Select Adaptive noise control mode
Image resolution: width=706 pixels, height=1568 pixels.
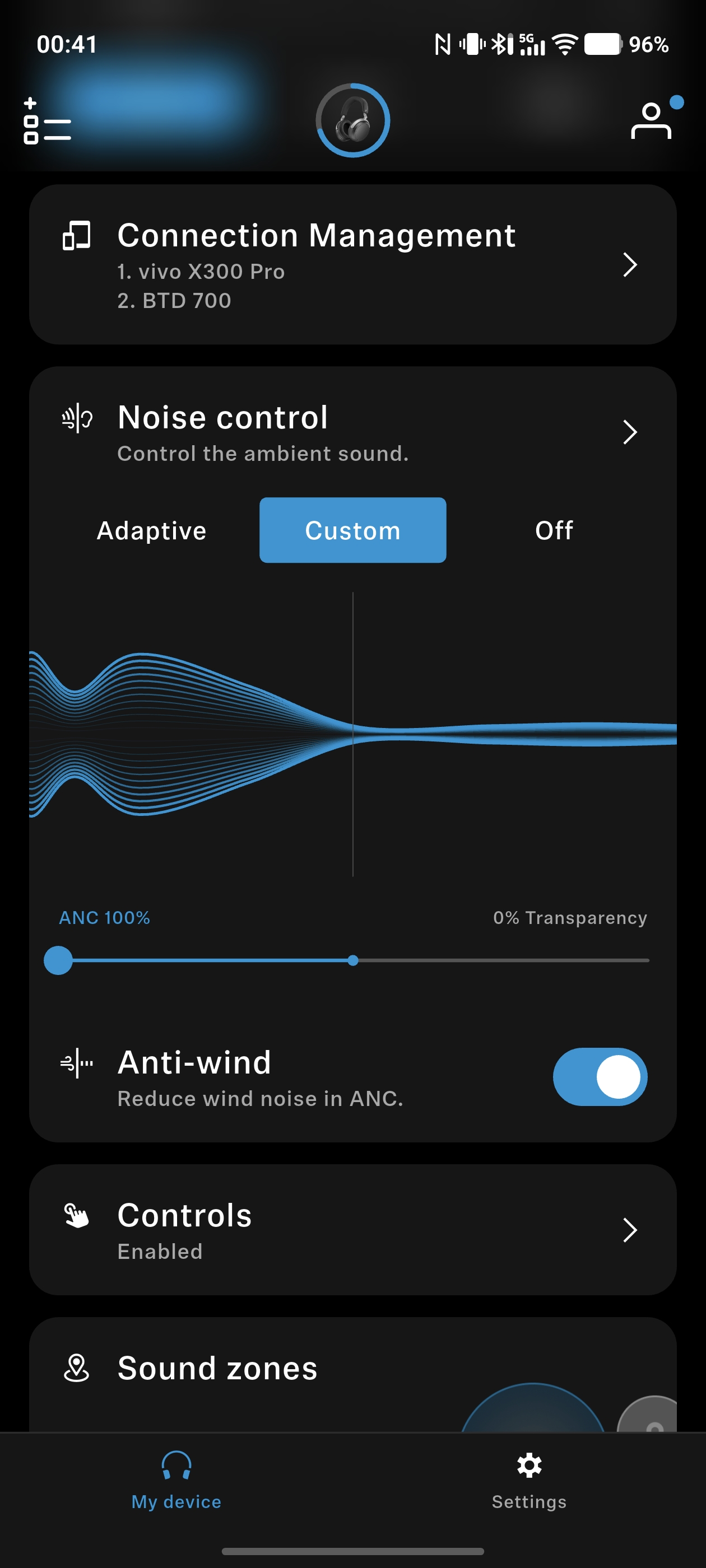[152, 530]
